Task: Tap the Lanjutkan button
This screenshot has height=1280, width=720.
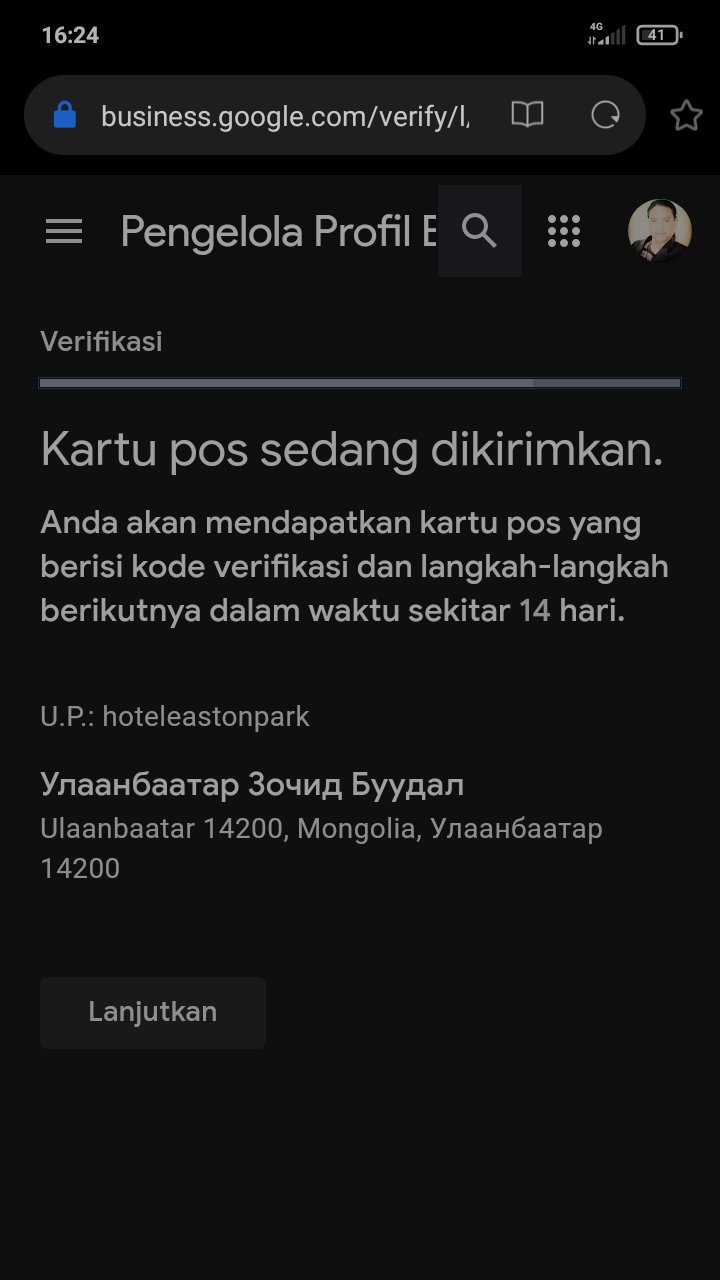Action: click(x=153, y=1012)
